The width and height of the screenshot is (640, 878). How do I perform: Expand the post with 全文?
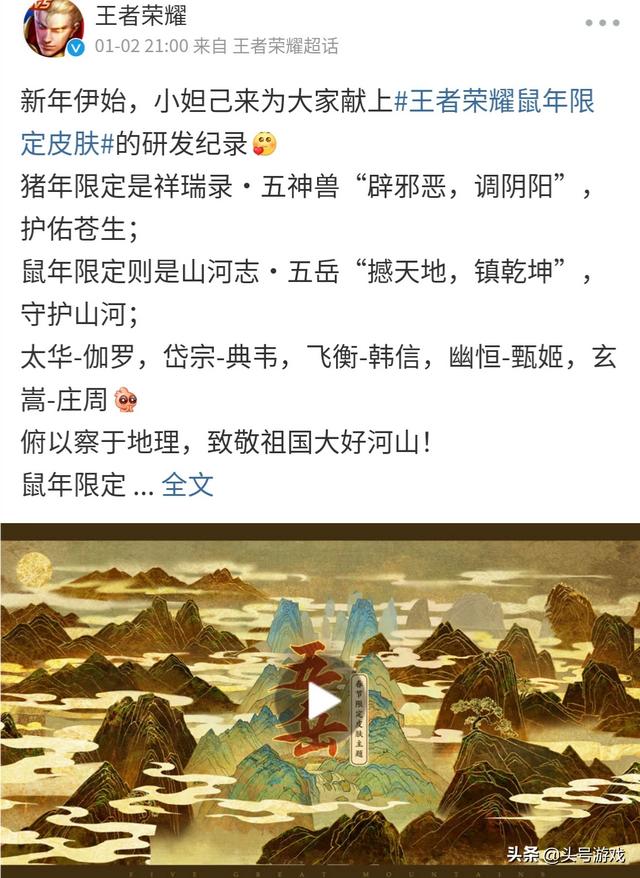click(188, 485)
